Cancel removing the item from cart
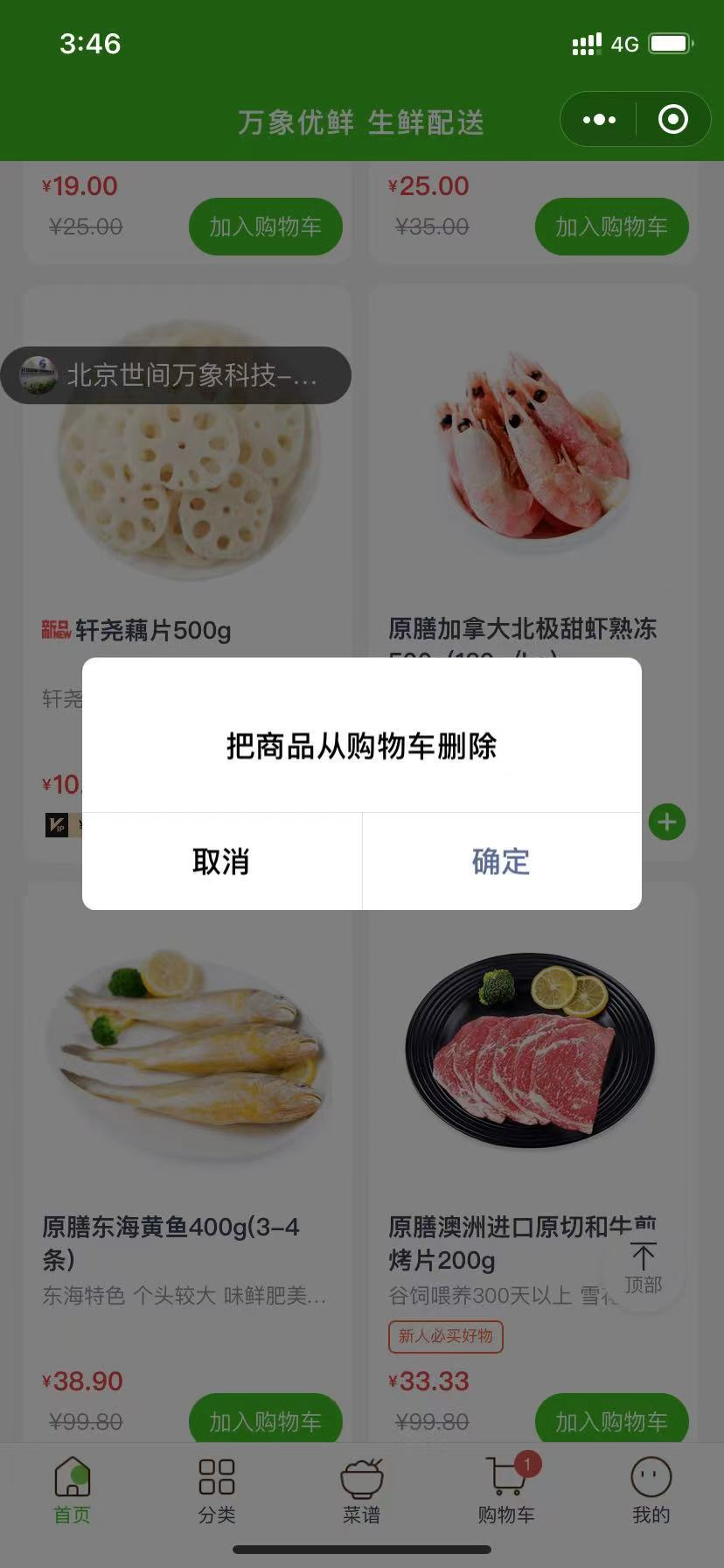 click(x=221, y=862)
